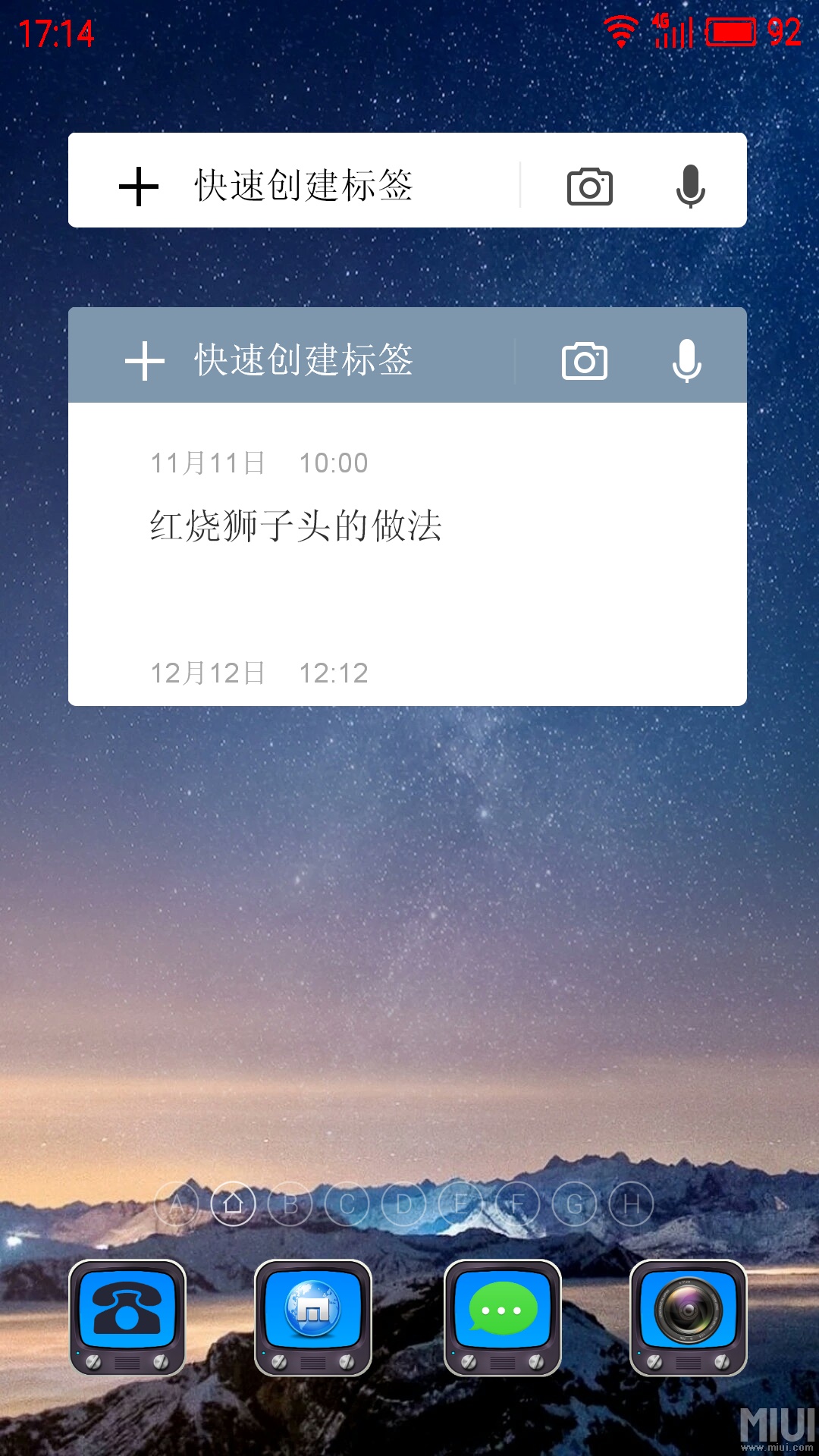
Task: Open camera icon in the white widget
Action: (589, 187)
